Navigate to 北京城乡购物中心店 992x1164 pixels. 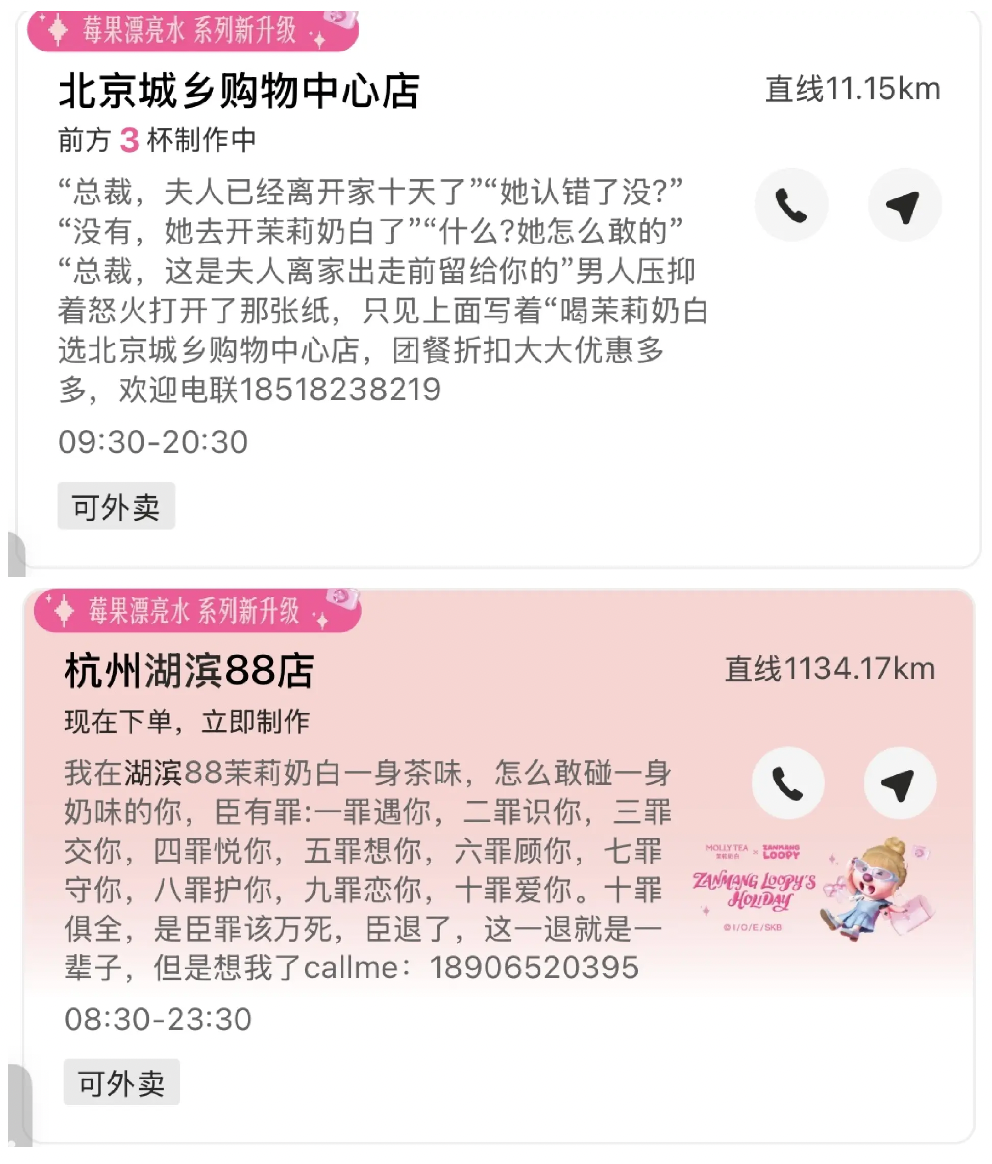tap(904, 206)
